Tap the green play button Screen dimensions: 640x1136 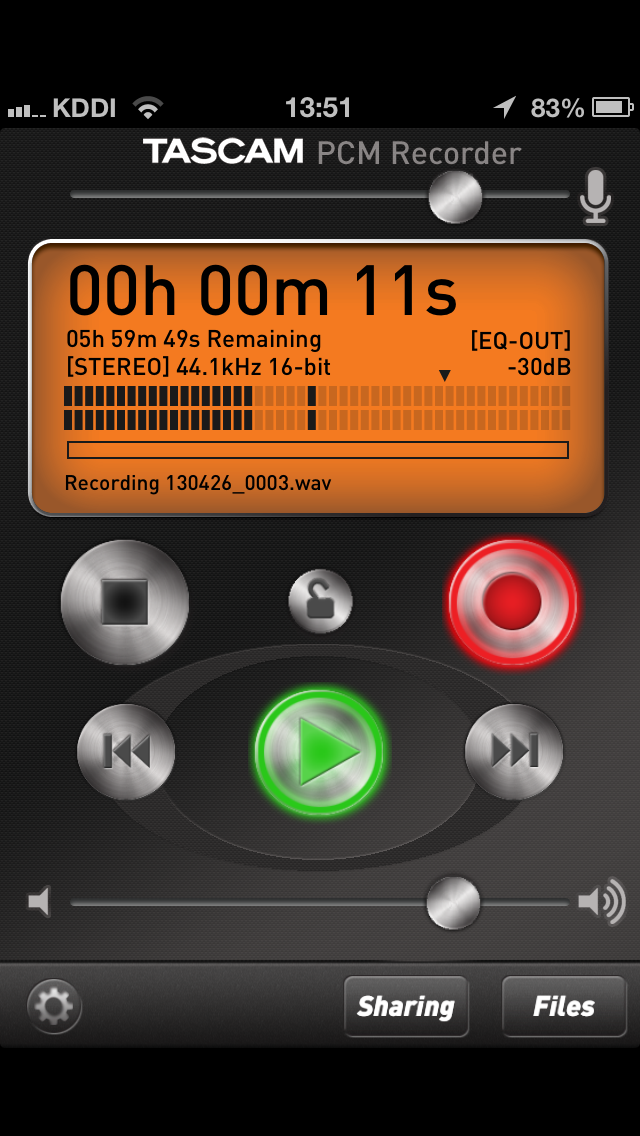click(x=319, y=752)
